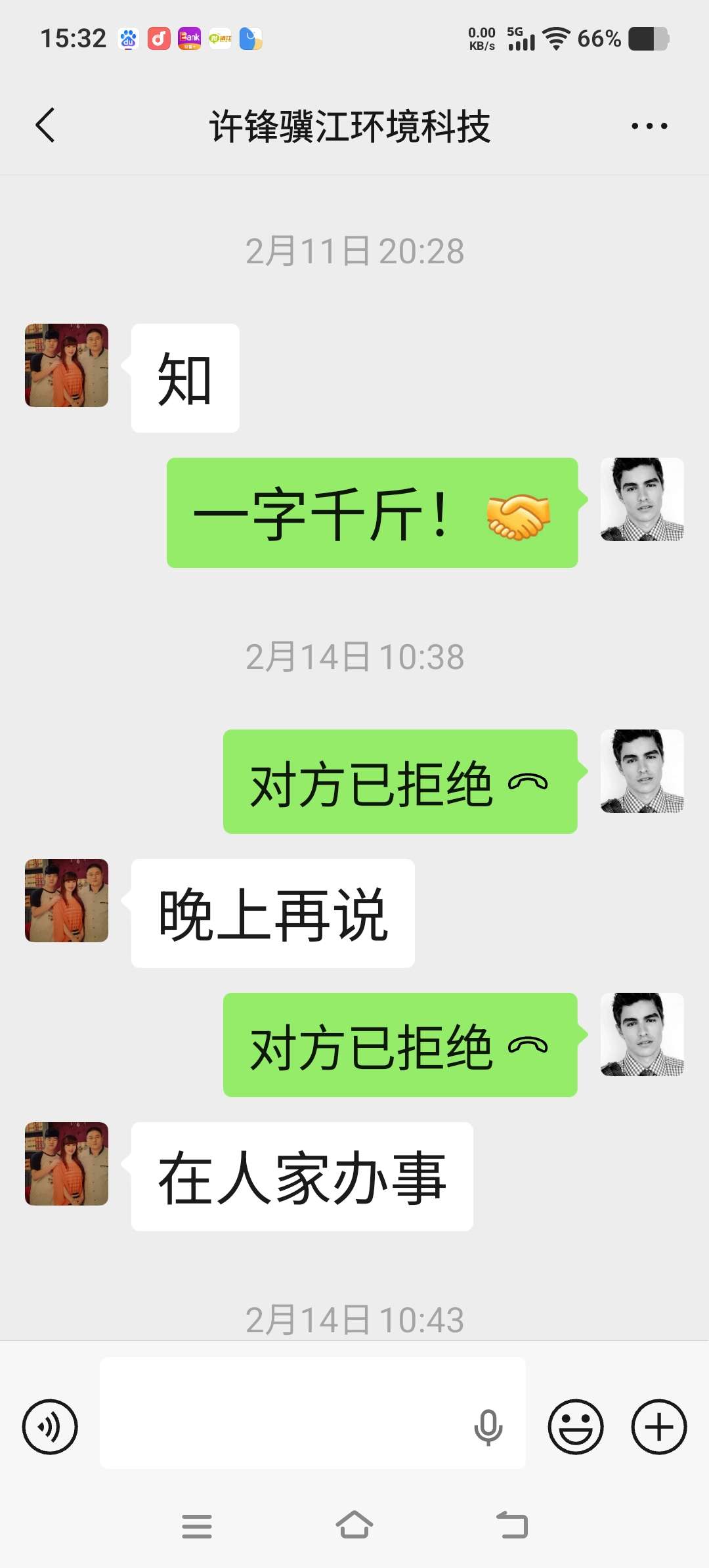Redial from declined call above 晚上再说
Screen dimensions: 709x1568
400,782
